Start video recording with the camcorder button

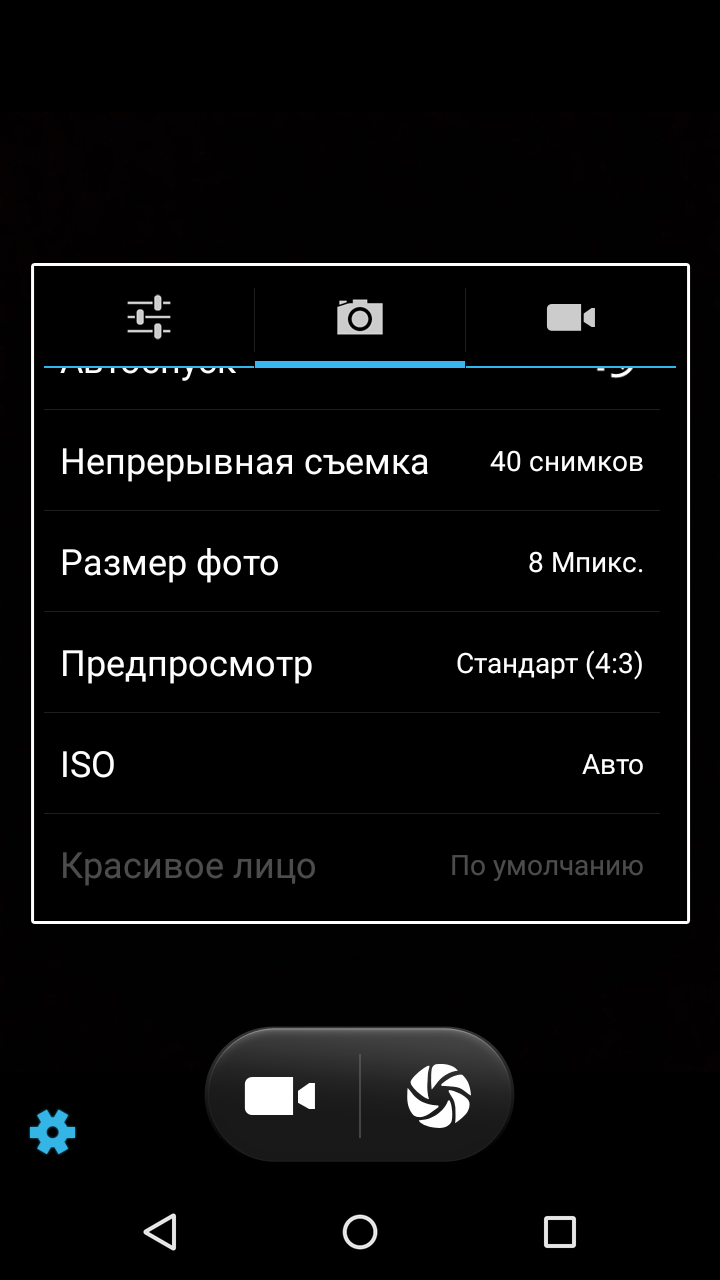pos(281,1095)
